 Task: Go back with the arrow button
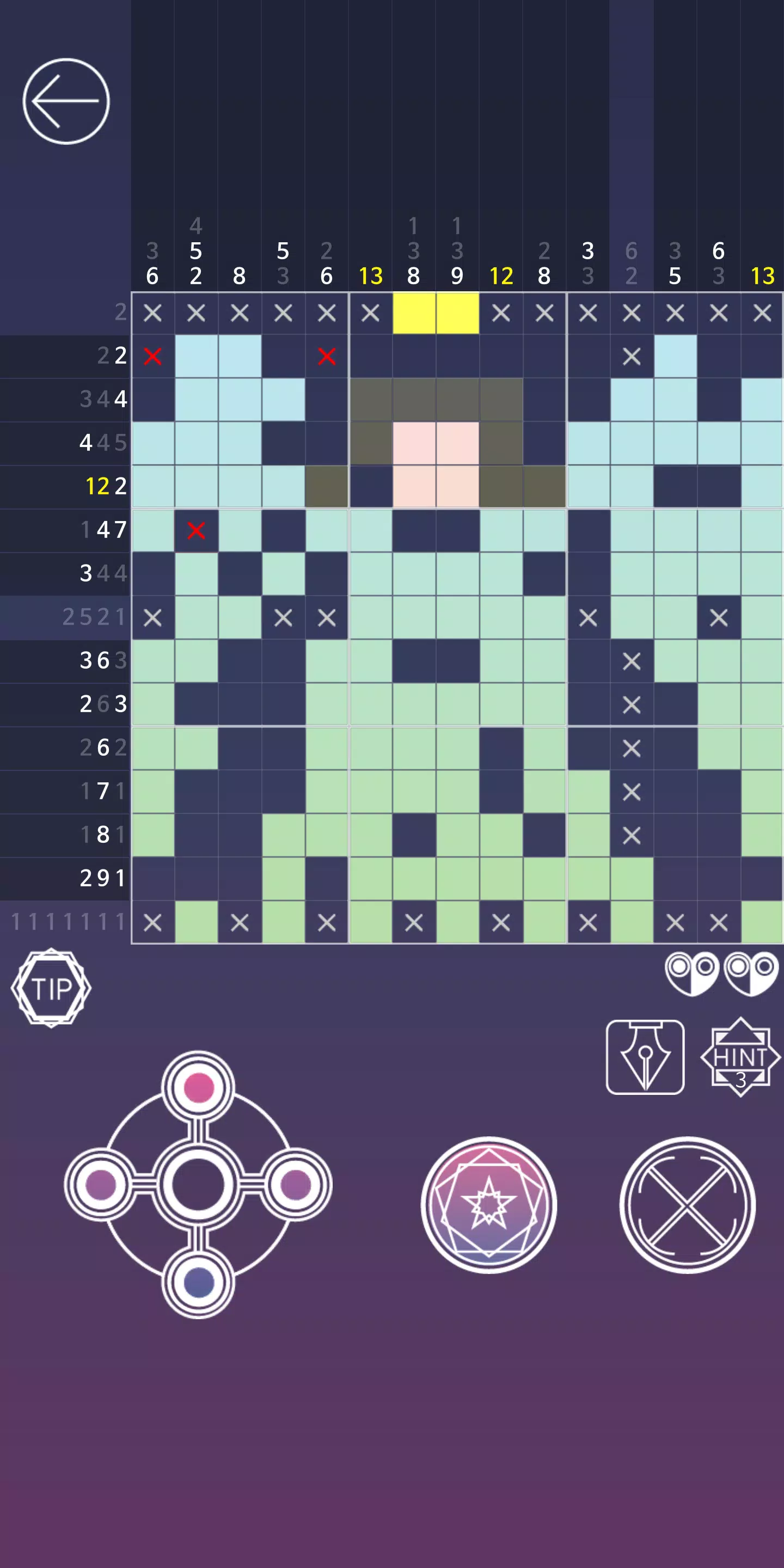66,101
